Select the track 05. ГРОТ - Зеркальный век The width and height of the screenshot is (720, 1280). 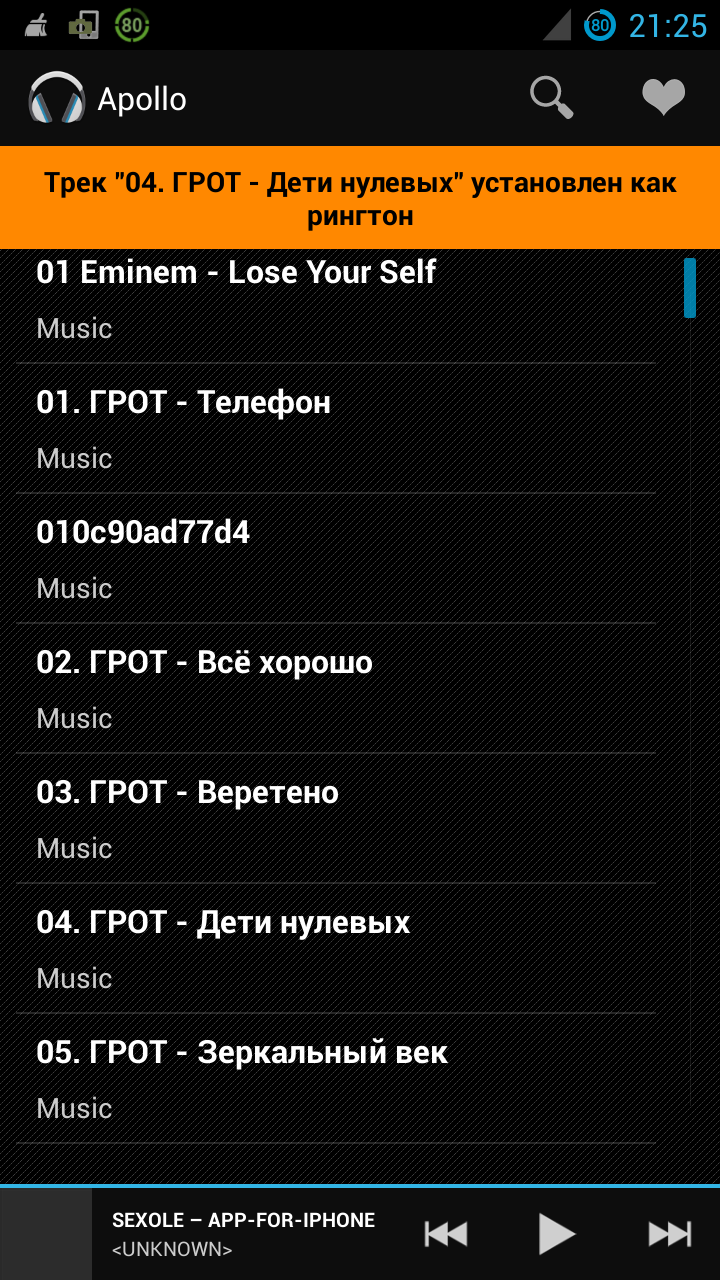click(x=335, y=1078)
